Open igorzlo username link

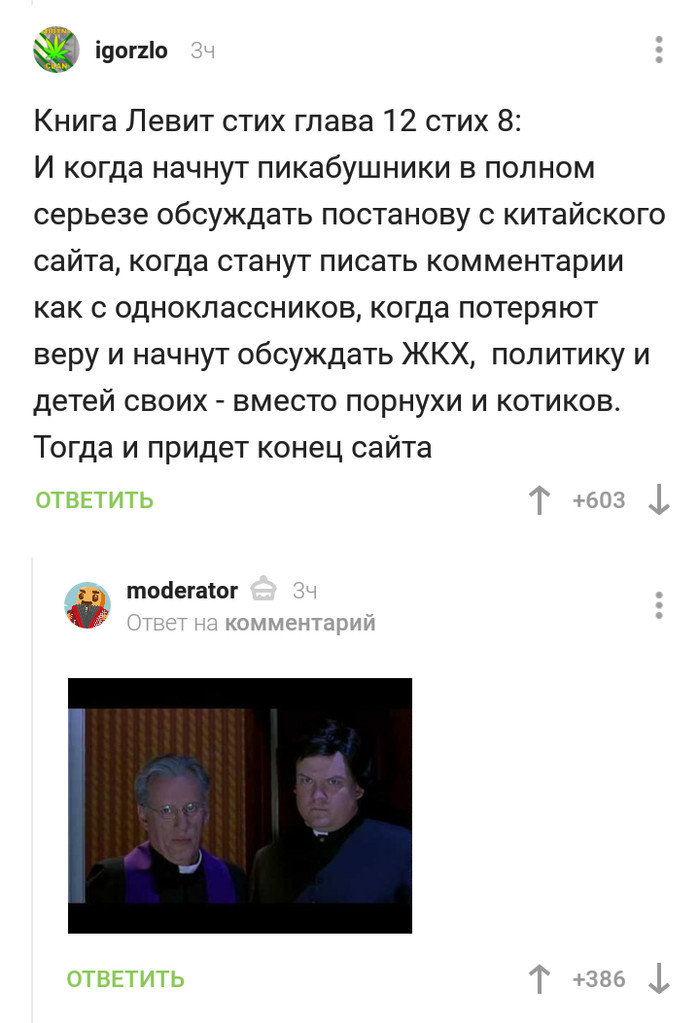pyautogui.click(x=131, y=50)
